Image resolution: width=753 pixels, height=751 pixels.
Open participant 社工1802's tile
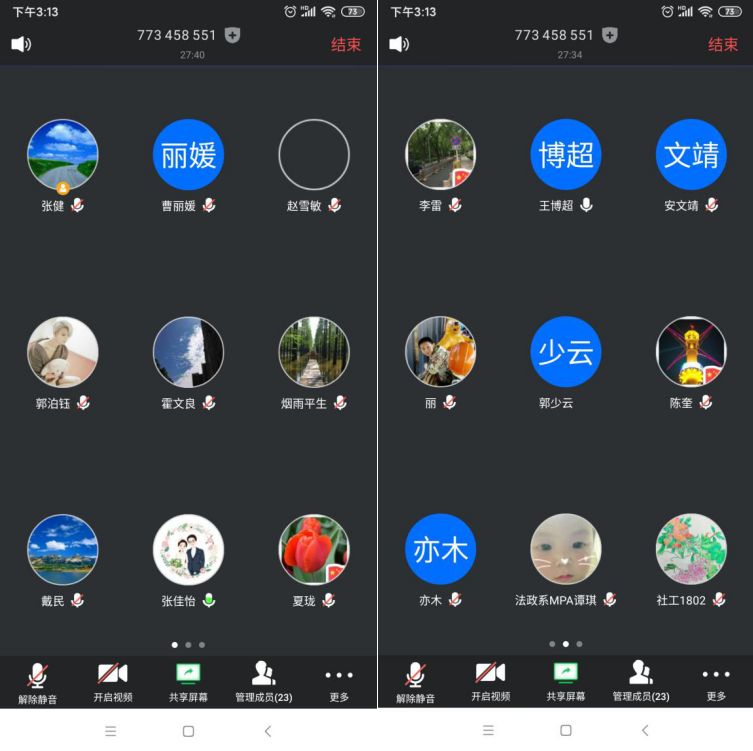pyautogui.click(x=691, y=550)
